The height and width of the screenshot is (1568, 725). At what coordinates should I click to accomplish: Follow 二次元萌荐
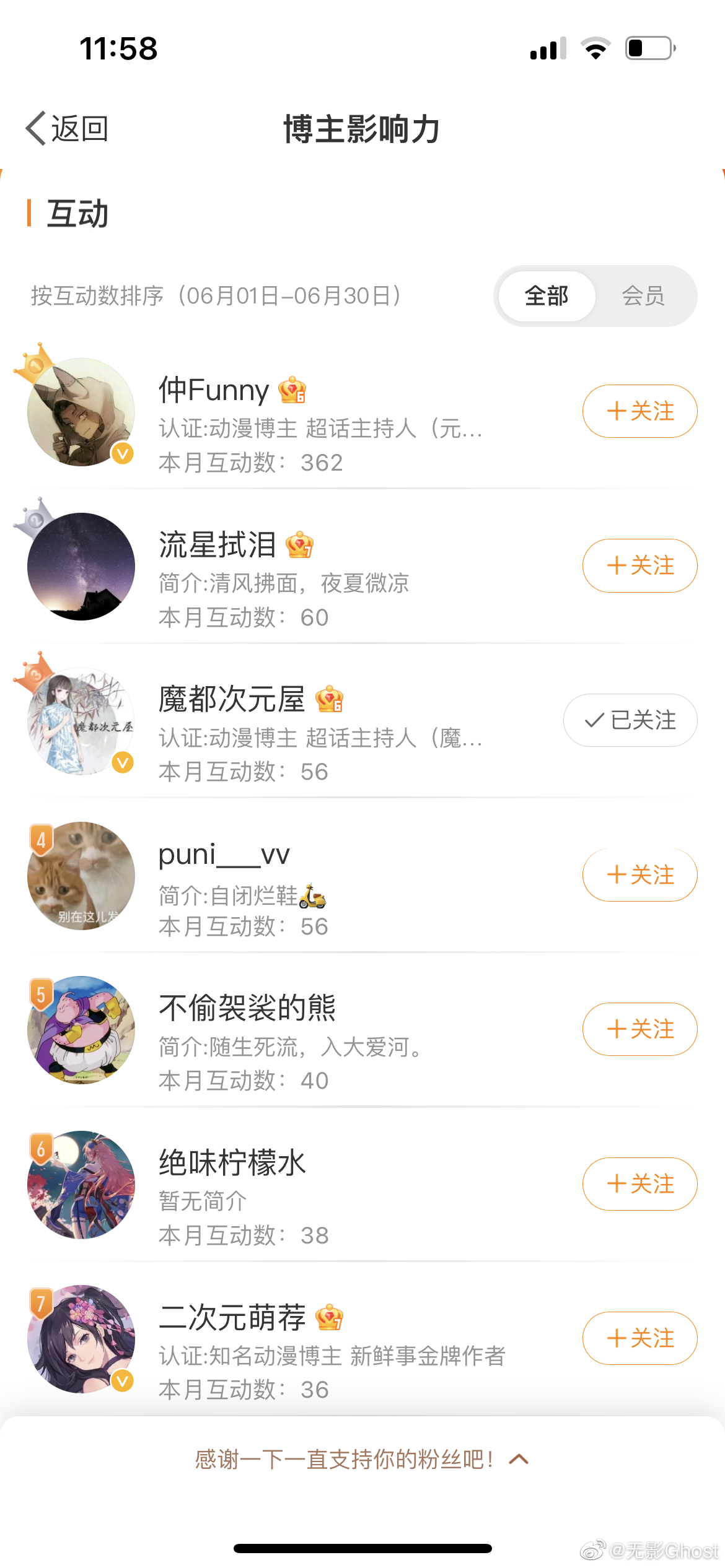point(639,1338)
